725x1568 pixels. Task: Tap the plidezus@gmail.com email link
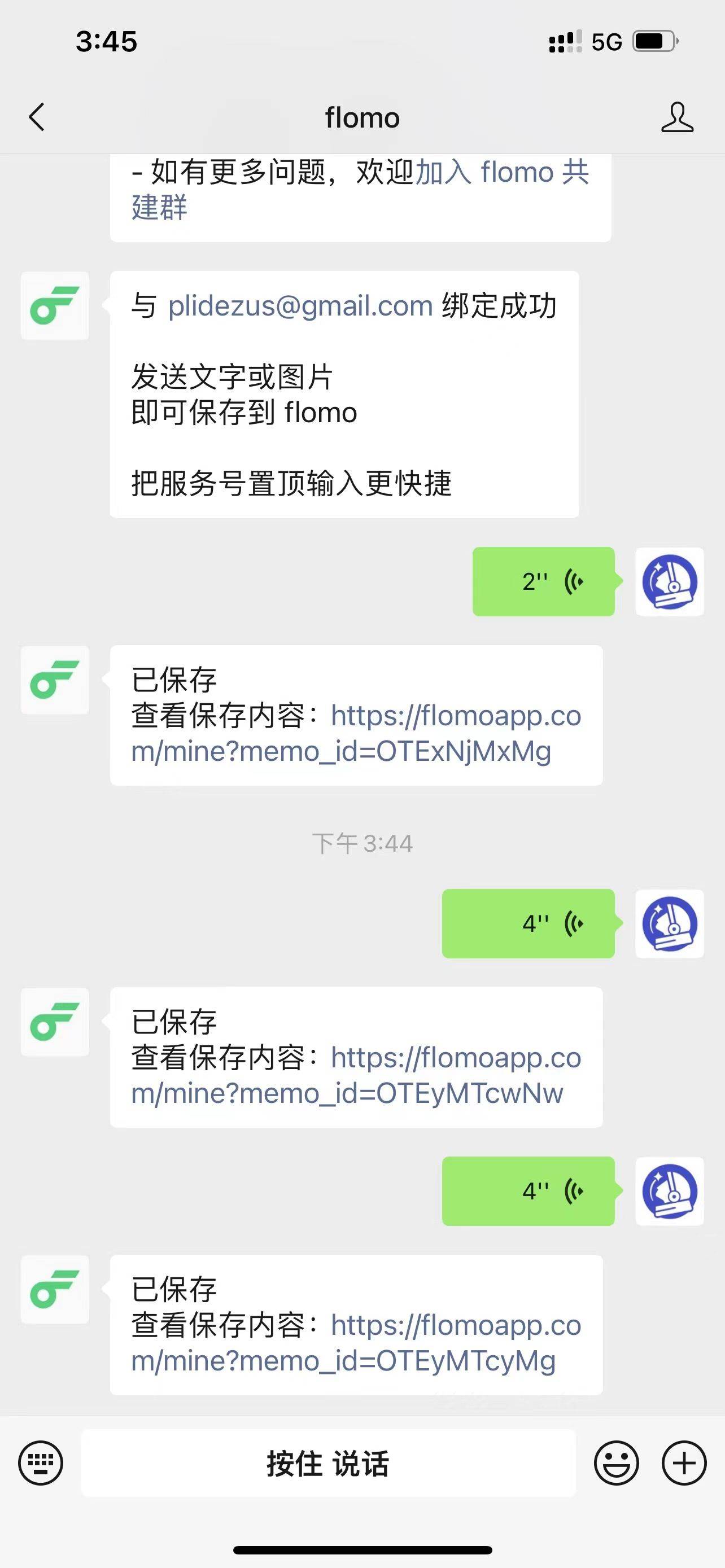point(300,305)
